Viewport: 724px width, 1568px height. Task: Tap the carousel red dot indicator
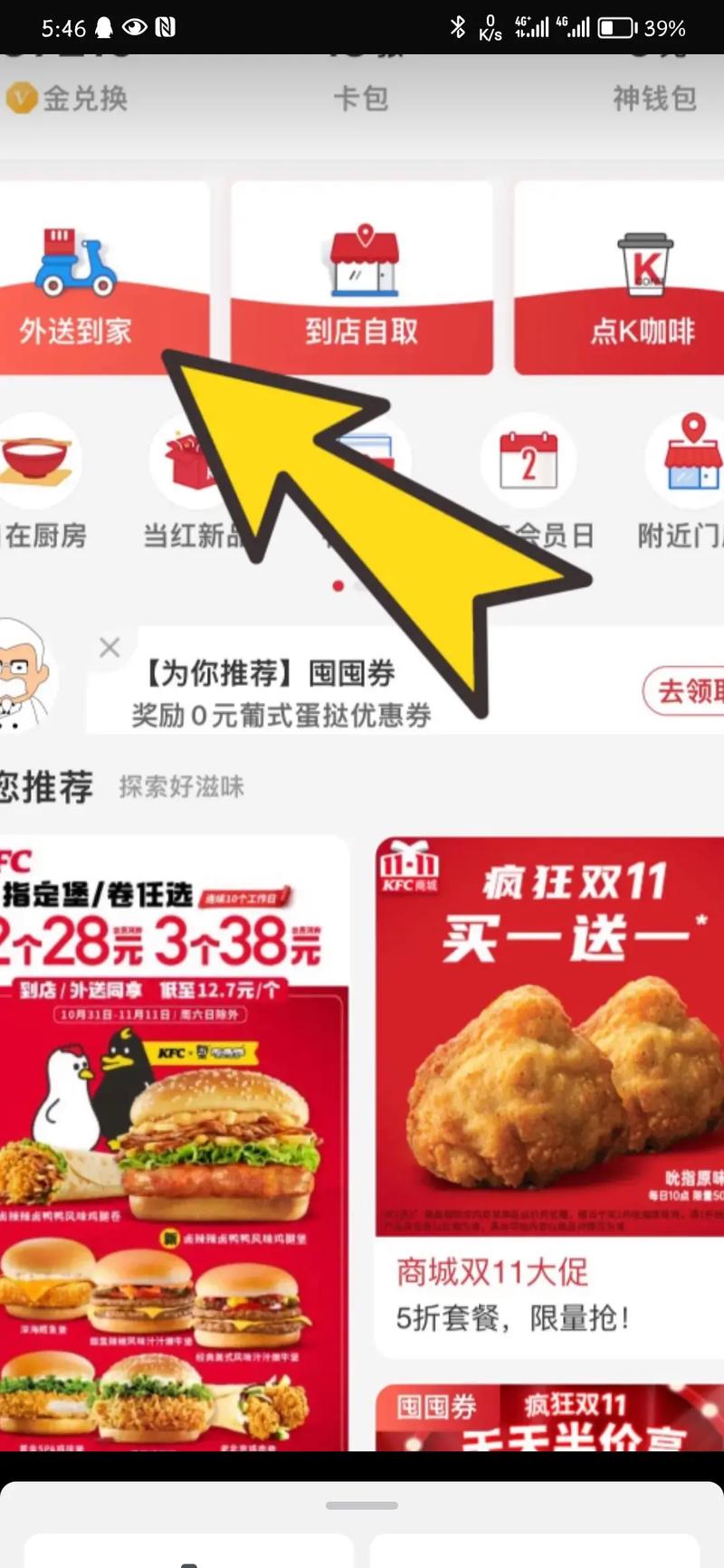click(338, 584)
